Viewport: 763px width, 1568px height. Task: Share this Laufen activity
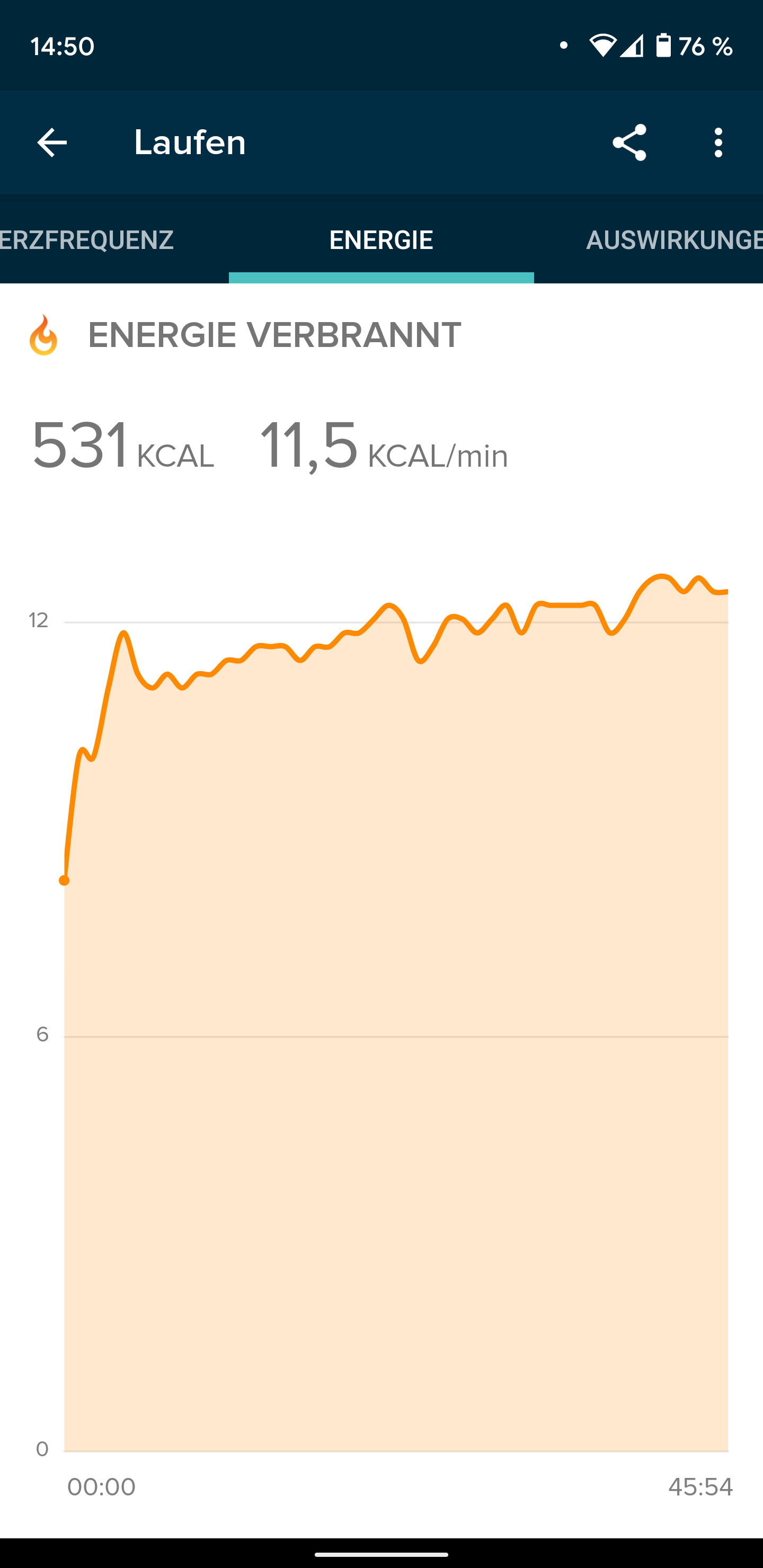629,143
